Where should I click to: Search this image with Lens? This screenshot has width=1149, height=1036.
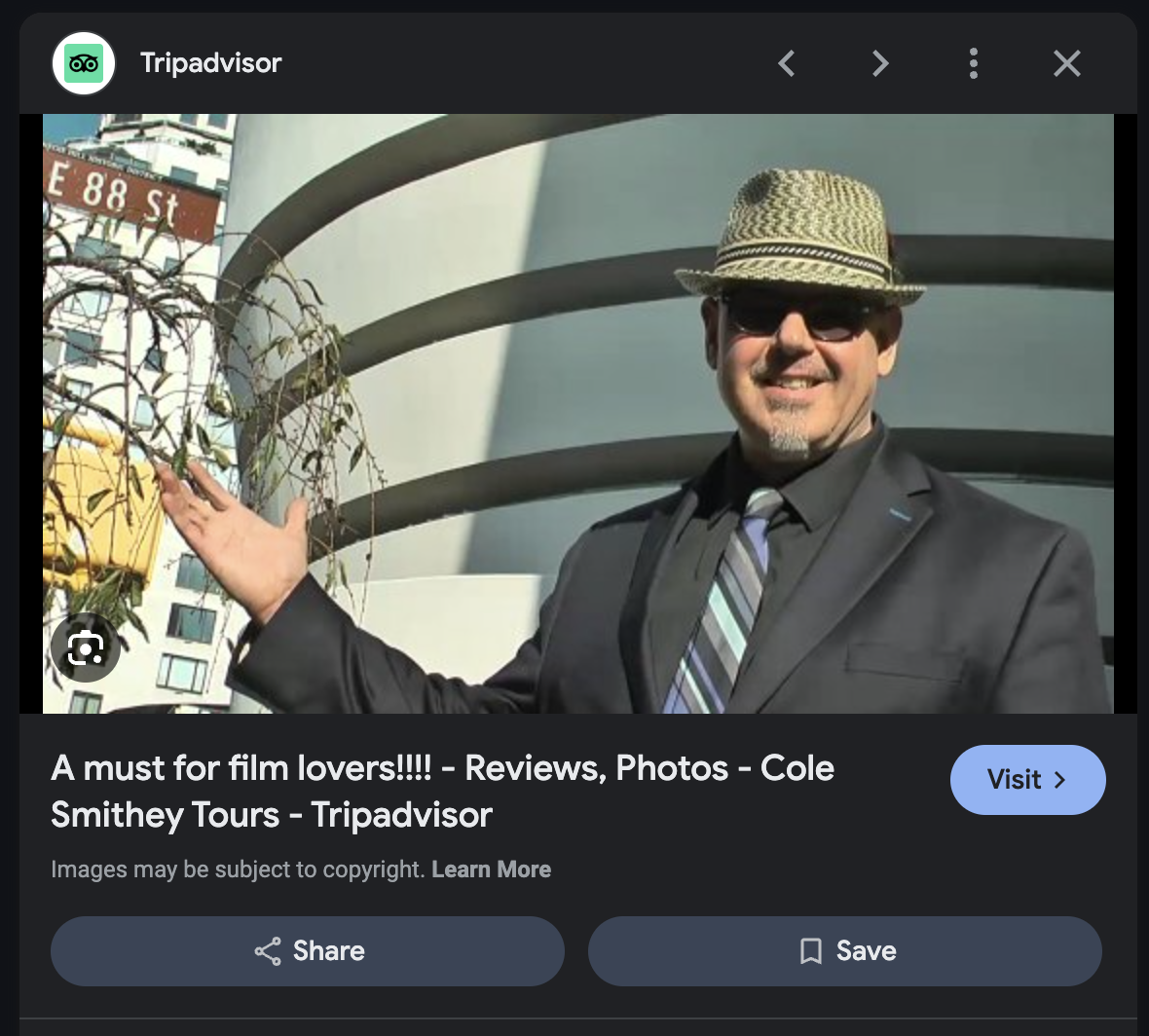click(x=86, y=647)
